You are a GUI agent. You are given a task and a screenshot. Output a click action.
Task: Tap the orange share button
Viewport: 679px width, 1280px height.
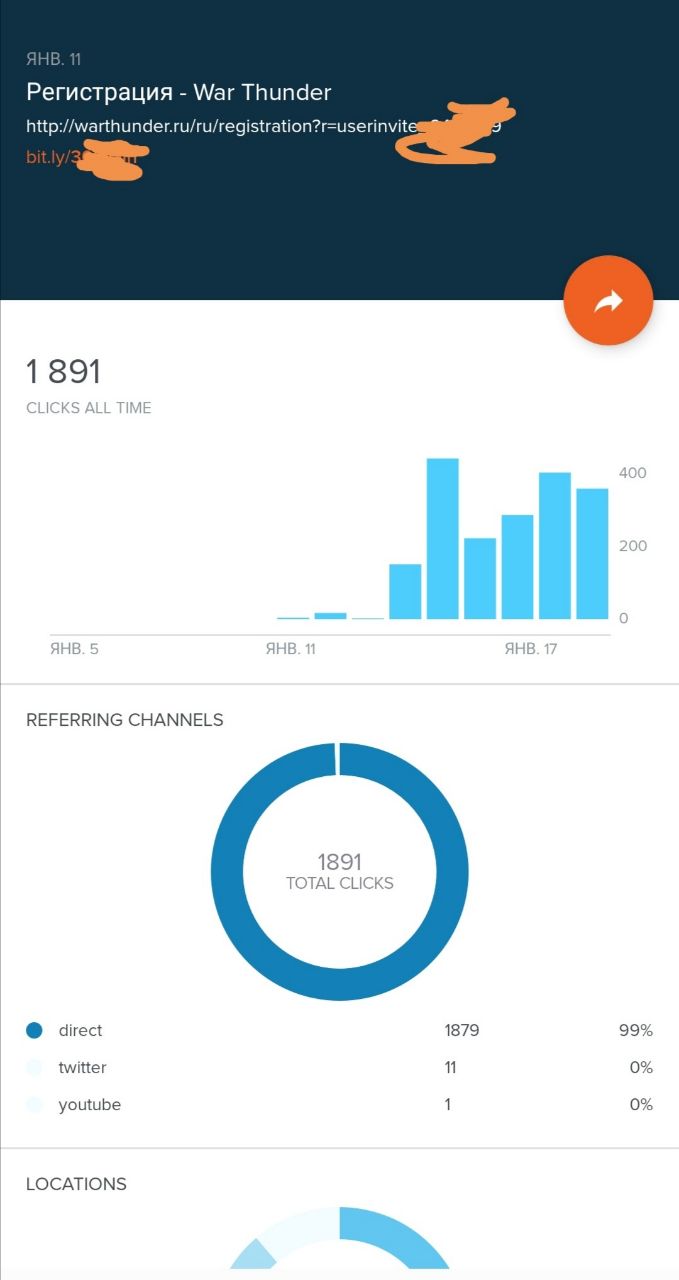pyautogui.click(x=608, y=301)
